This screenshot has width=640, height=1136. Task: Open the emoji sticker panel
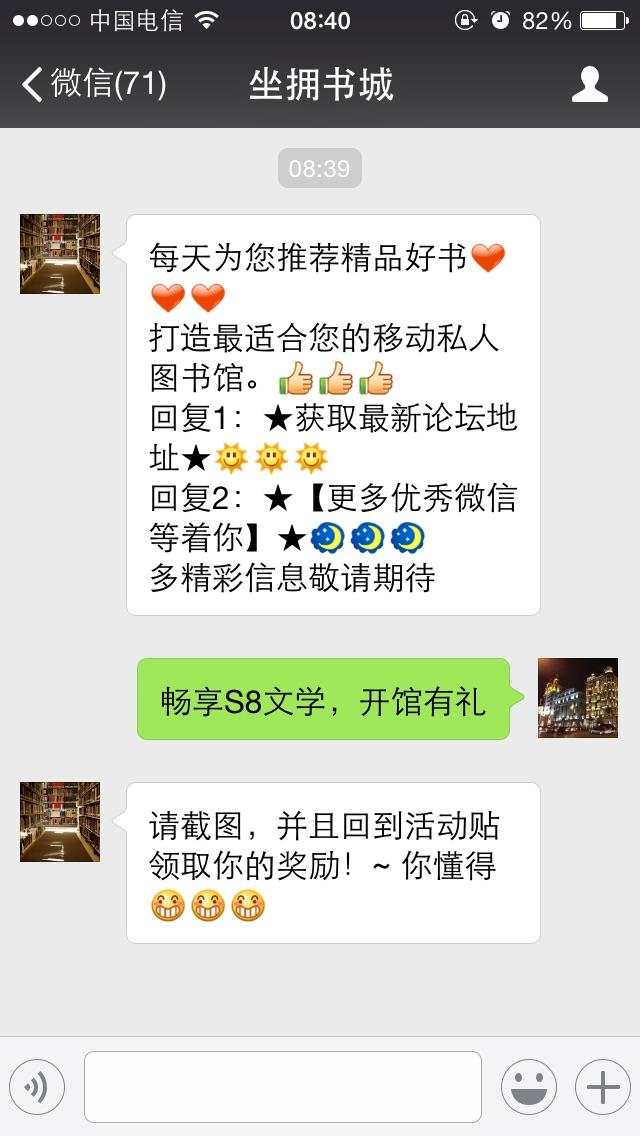pyautogui.click(x=528, y=1087)
